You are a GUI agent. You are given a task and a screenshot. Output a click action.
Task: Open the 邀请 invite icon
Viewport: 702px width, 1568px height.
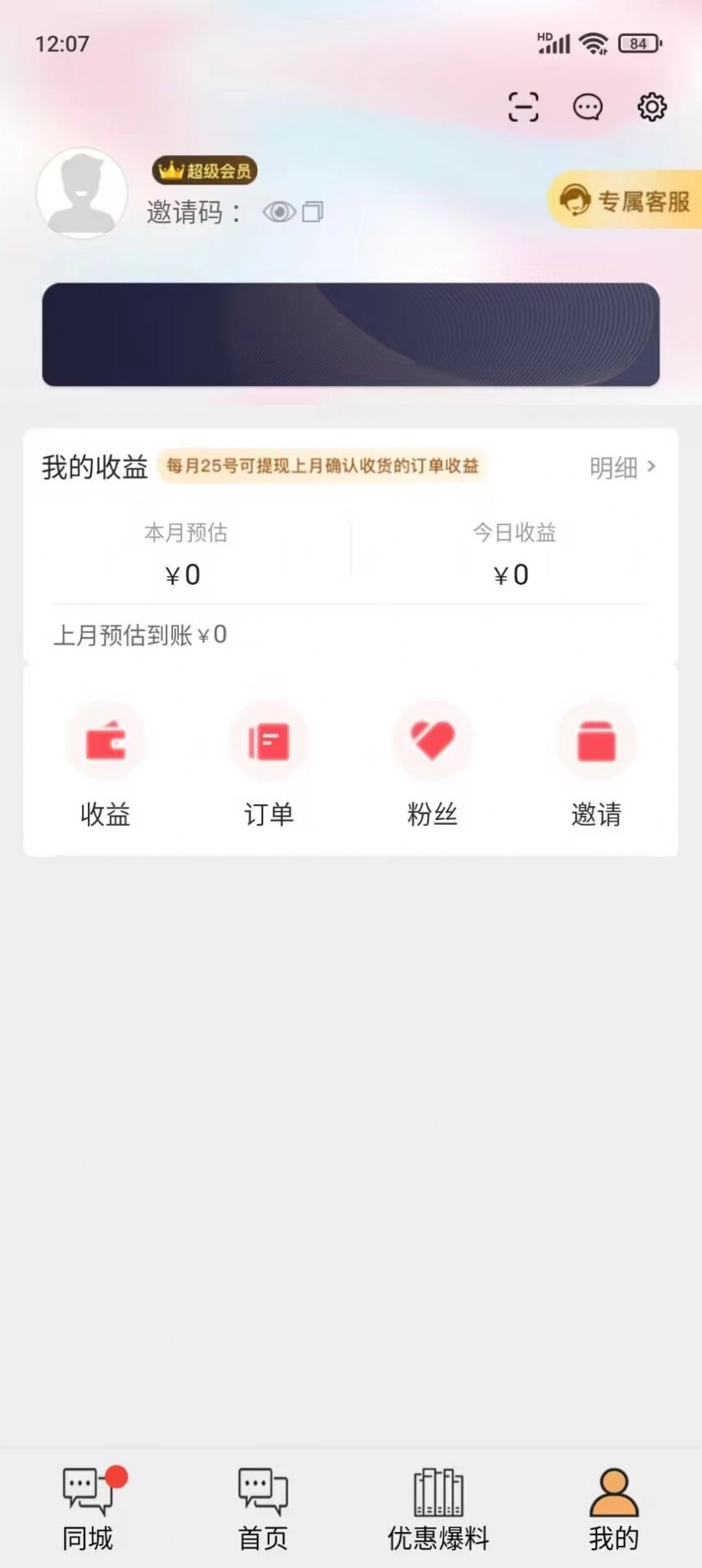pyautogui.click(x=596, y=739)
